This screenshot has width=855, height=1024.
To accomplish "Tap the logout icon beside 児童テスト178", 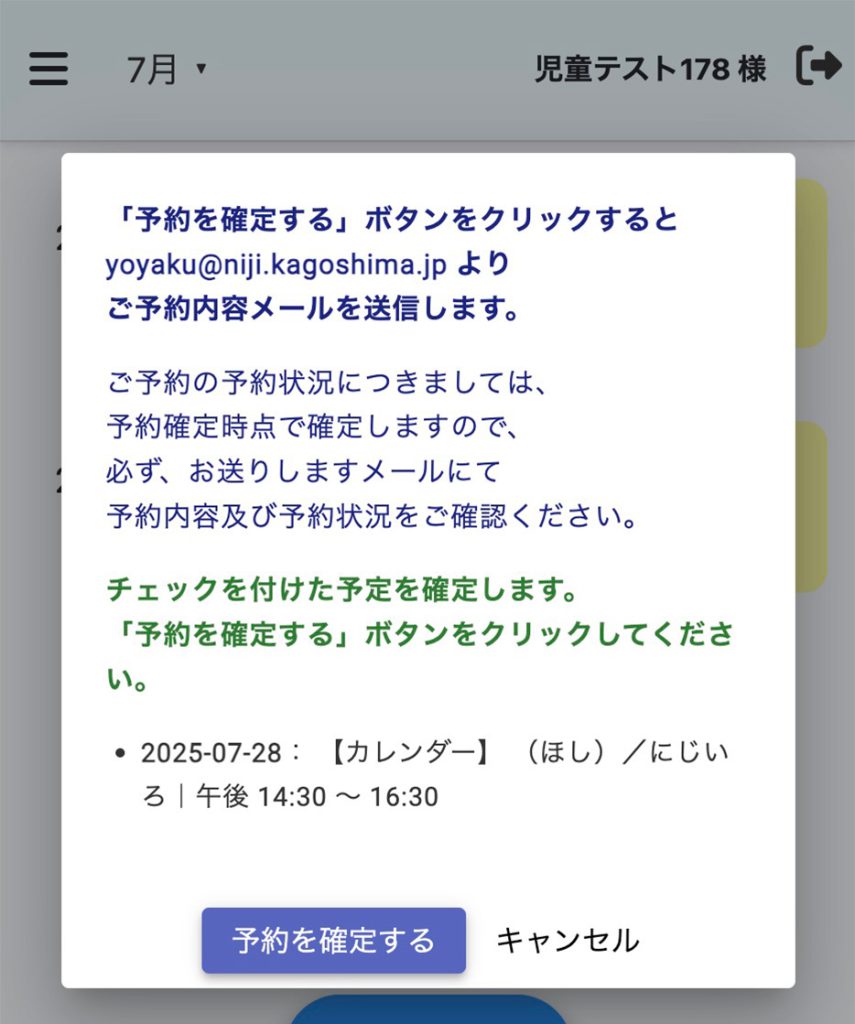I will [x=818, y=67].
